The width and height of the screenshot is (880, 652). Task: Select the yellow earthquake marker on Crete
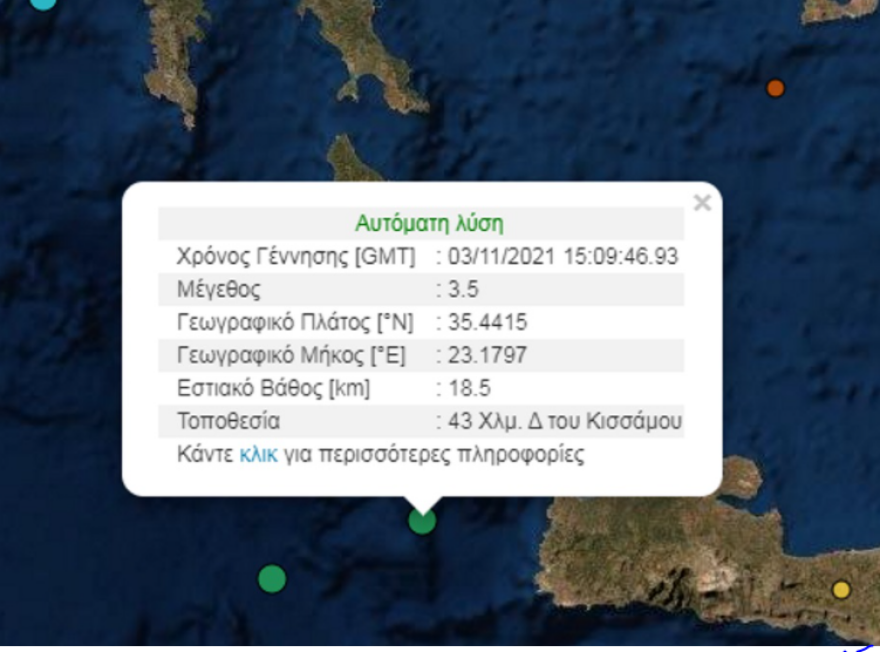click(x=841, y=589)
